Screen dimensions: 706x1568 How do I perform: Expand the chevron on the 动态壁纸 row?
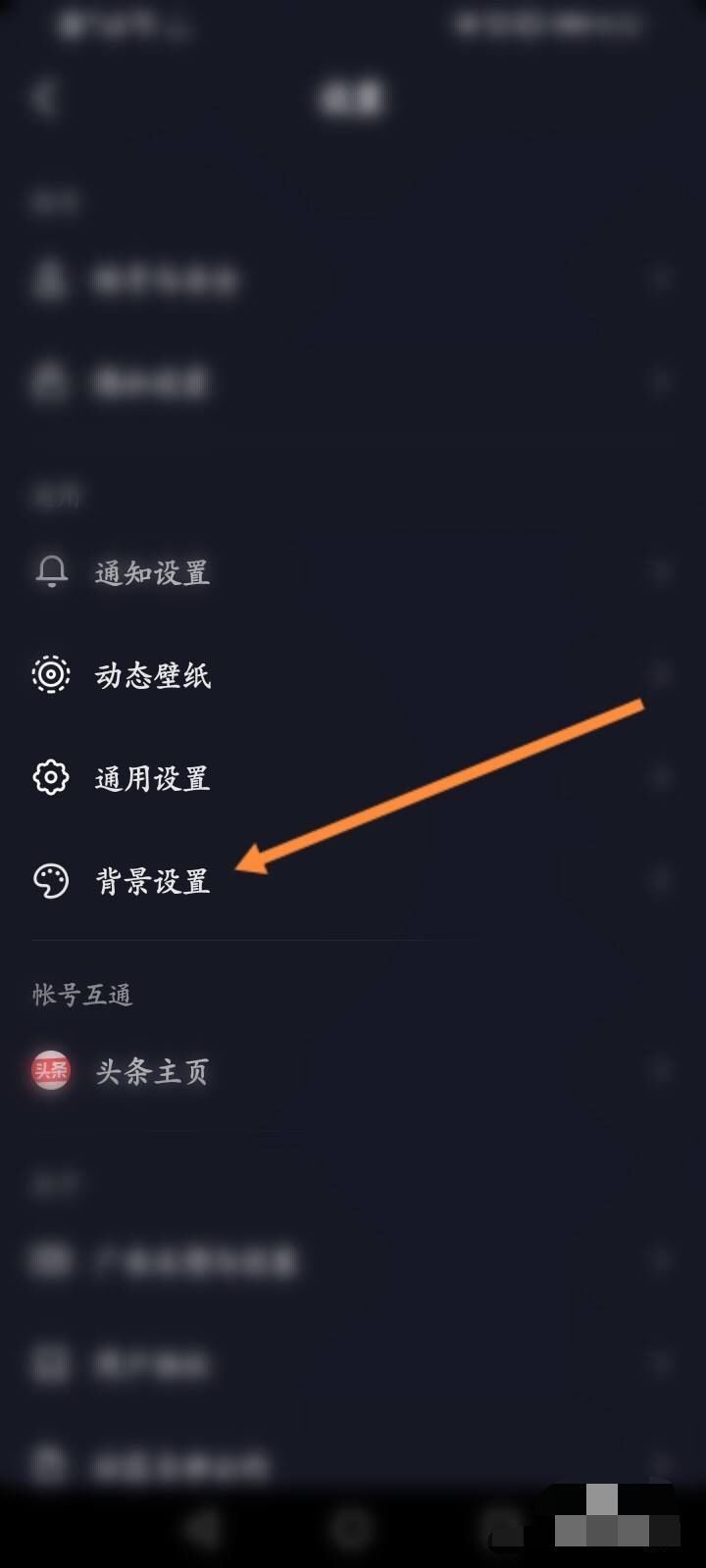[659, 674]
